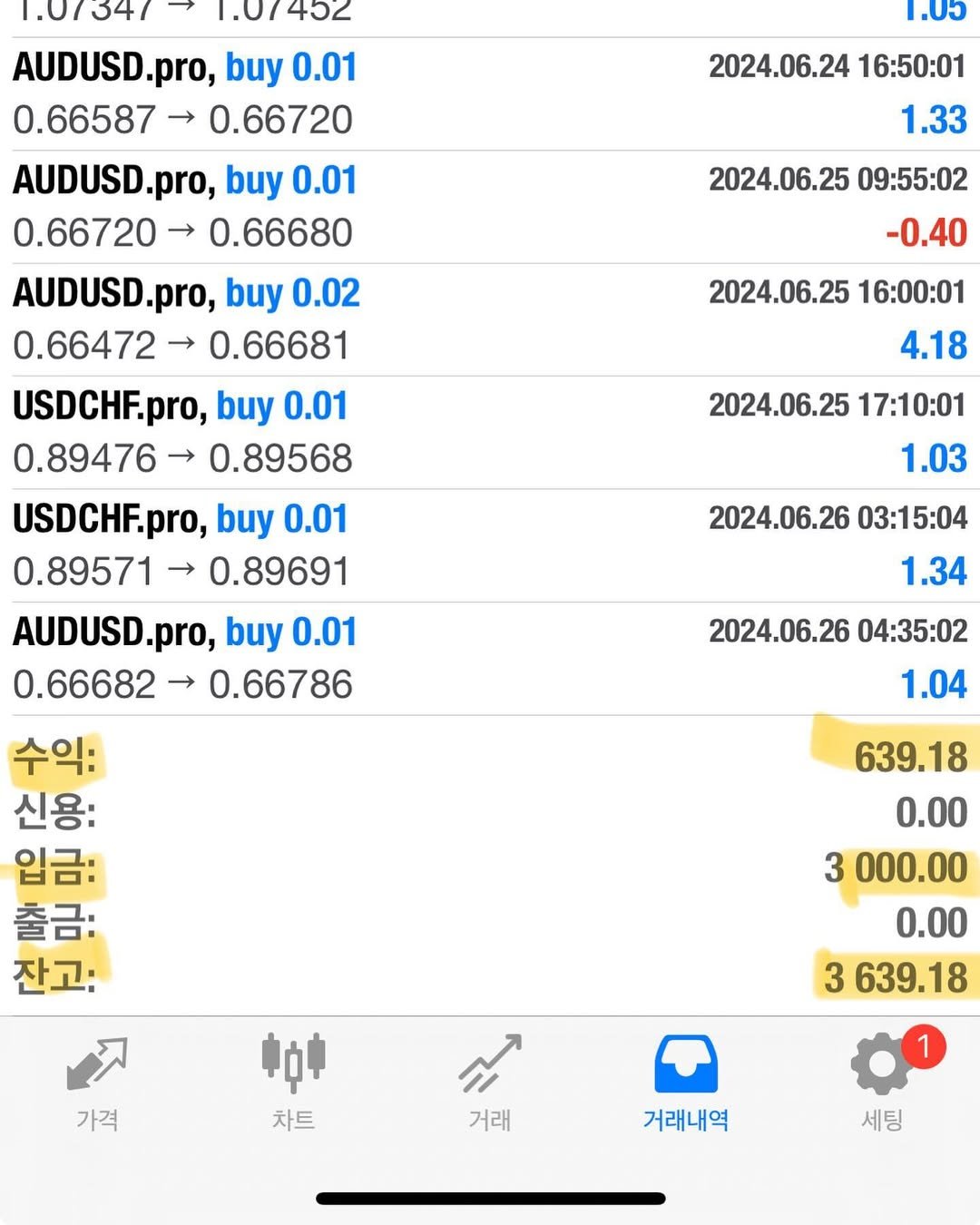The width and height of the screenshot is (980, 1225).
Task: Select the 거래내역 tab
Action: click(686, 1082)
